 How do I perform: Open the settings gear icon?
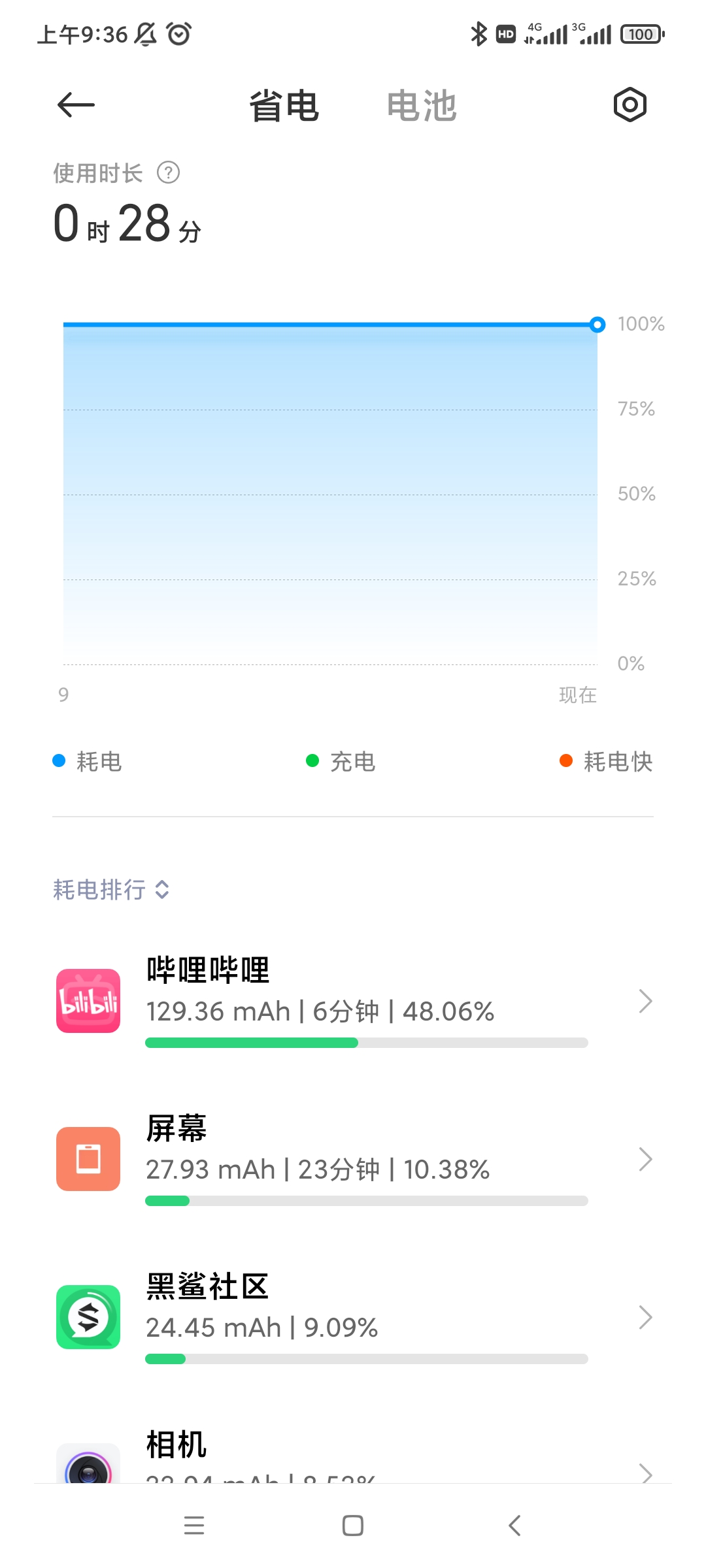coord(630,105)
